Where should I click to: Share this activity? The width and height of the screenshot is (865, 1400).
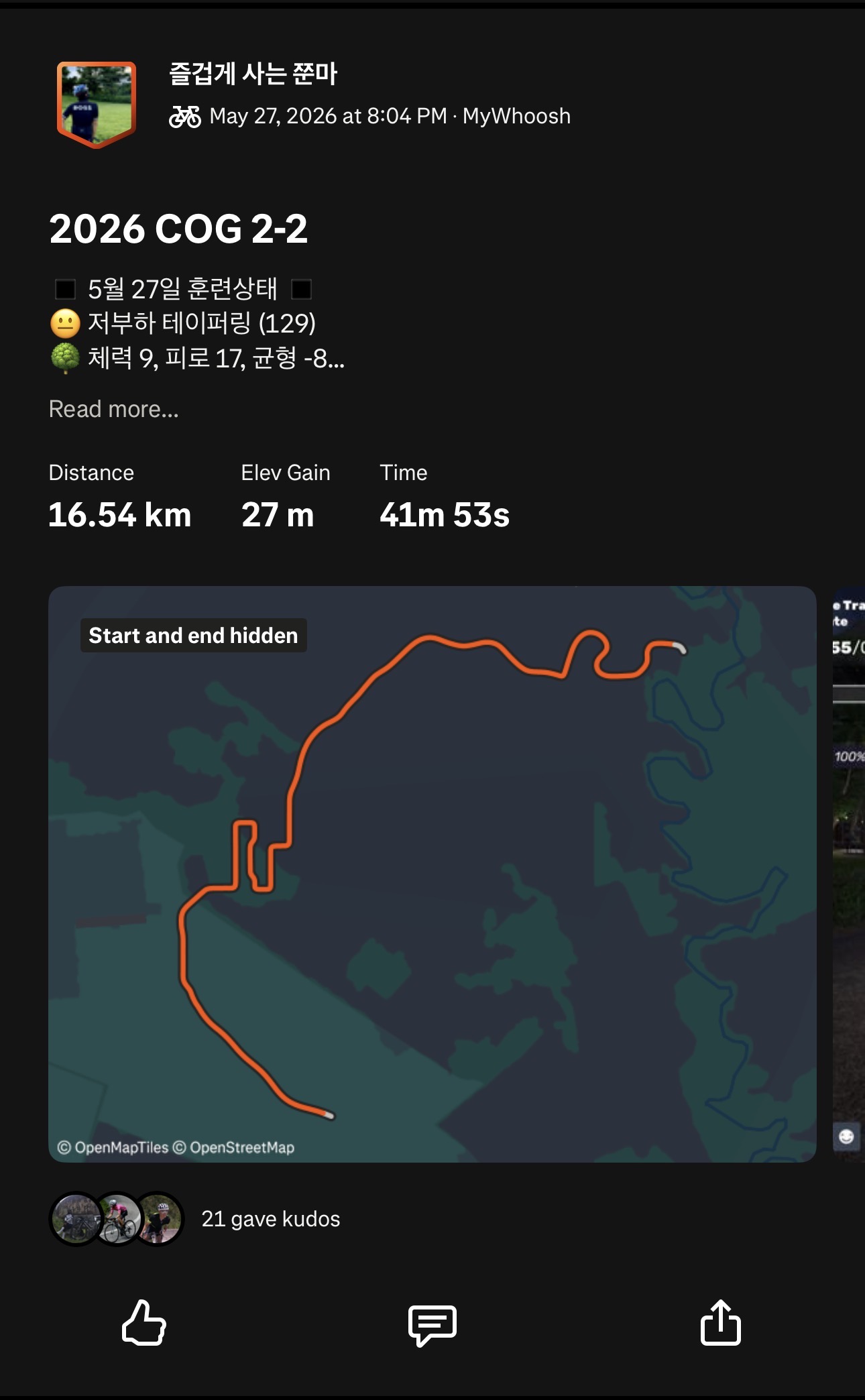721,1322
